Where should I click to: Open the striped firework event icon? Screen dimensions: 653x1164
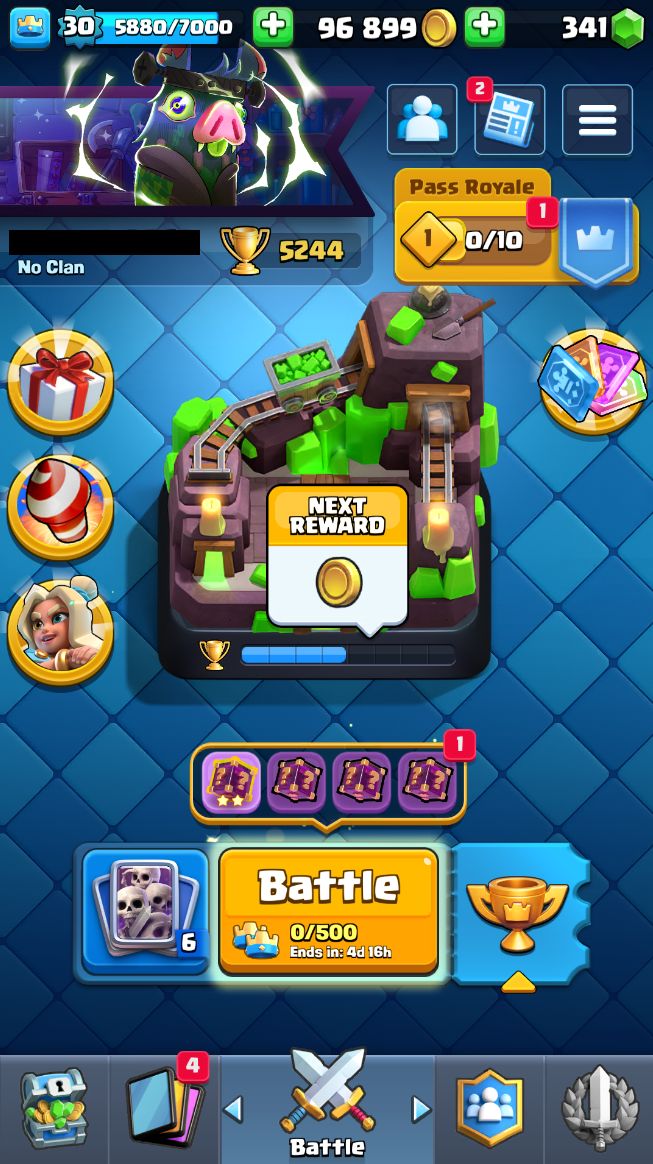tap(60, 507)
